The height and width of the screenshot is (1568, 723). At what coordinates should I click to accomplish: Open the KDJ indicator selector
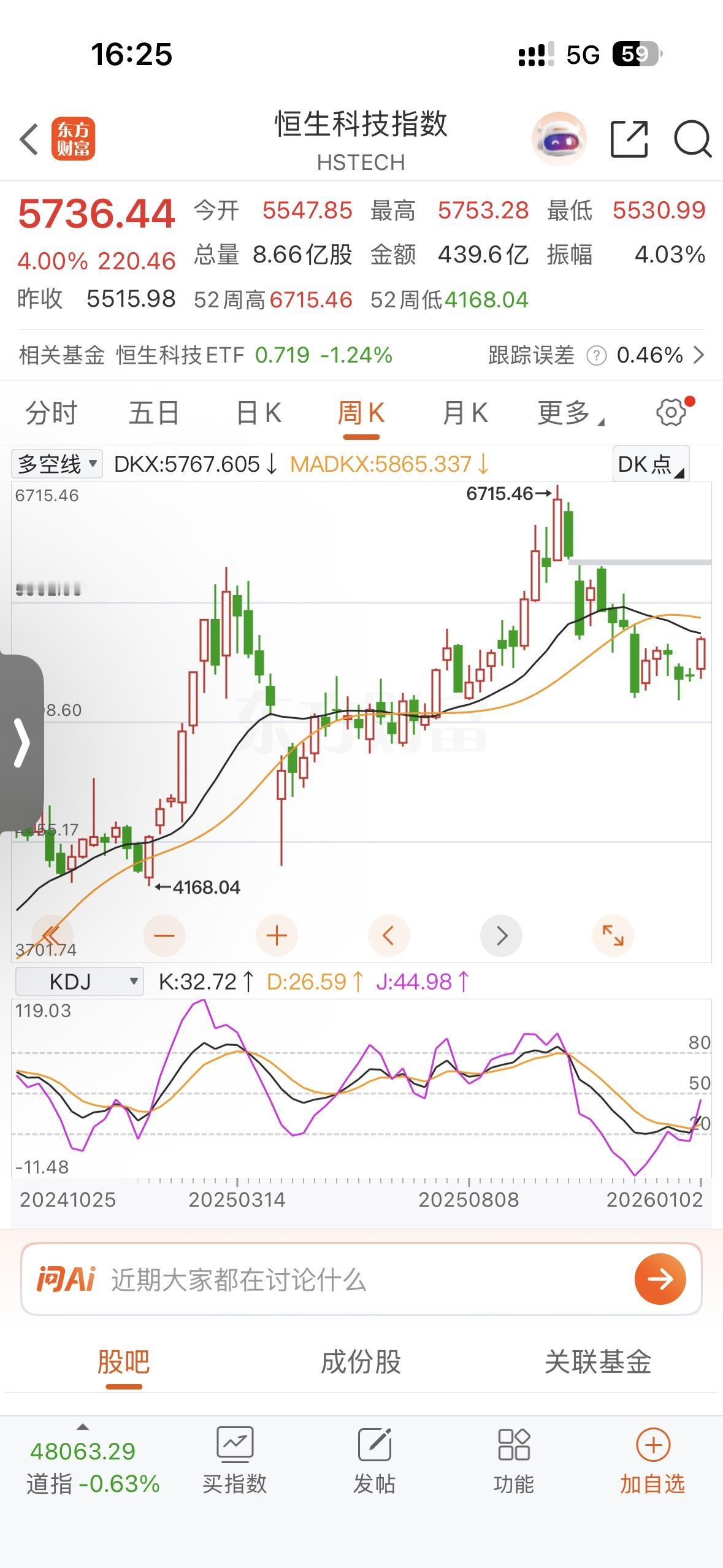pyautogui.click(x=79, y=982)
